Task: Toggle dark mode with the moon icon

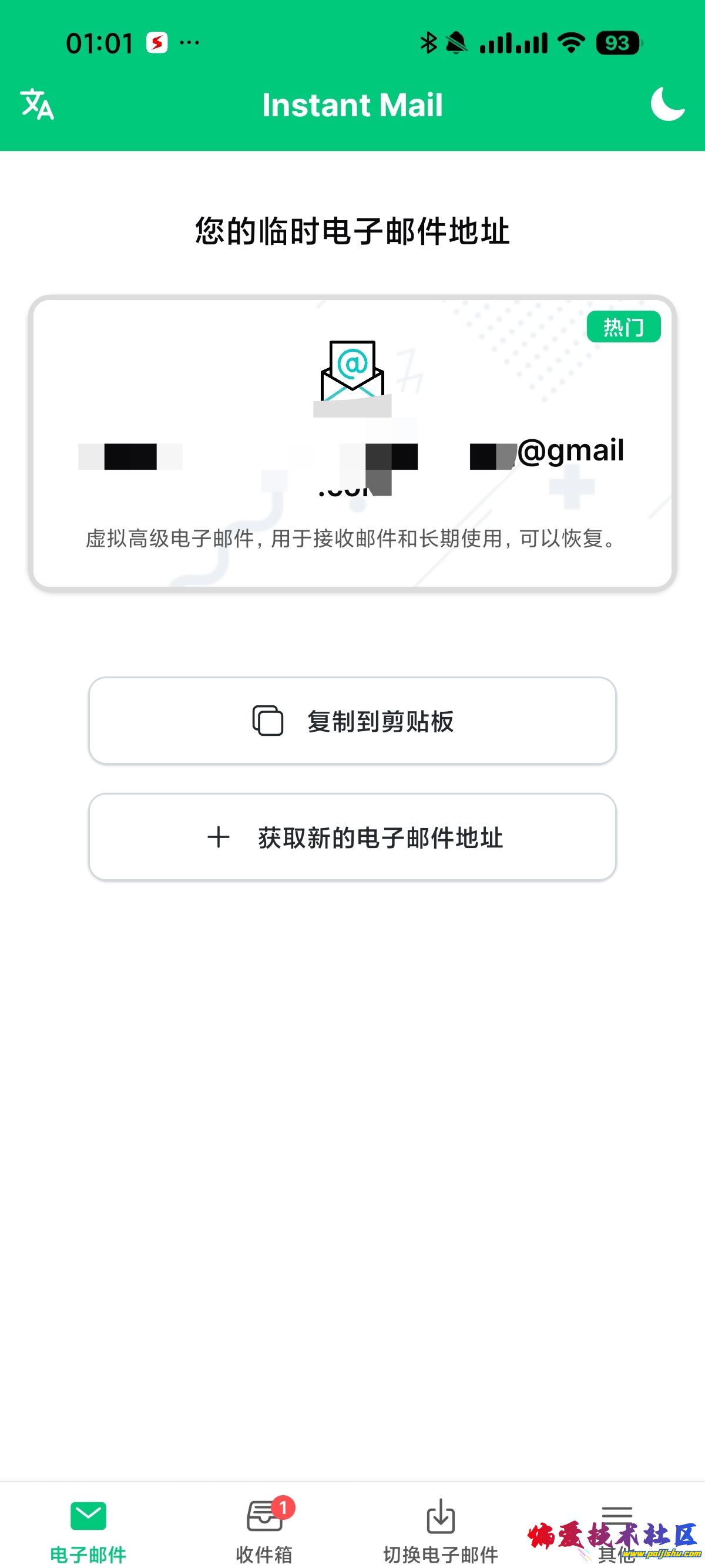Action: (x=667, y=105)
